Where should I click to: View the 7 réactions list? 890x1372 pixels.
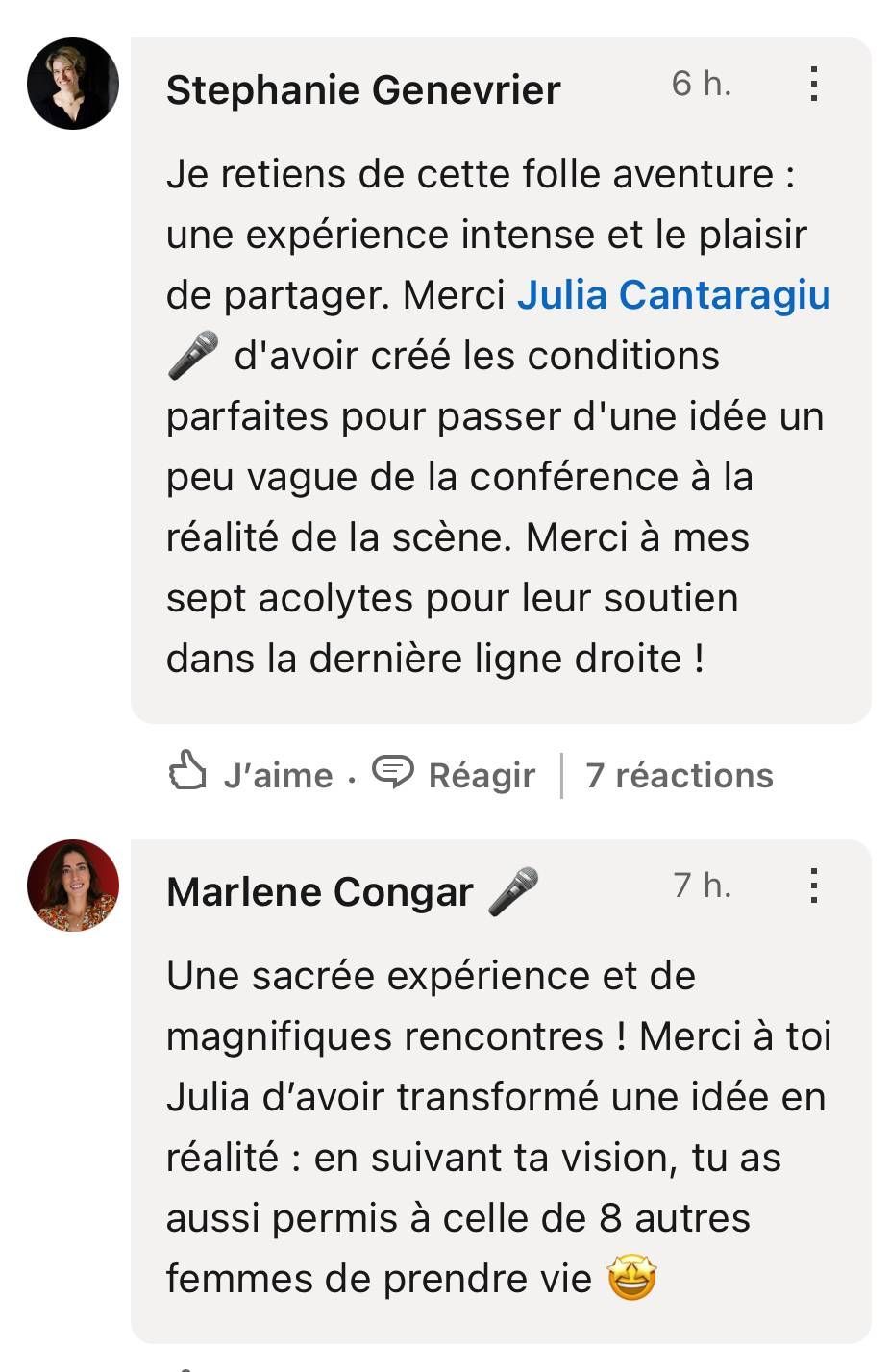click(x=680, y=775)
